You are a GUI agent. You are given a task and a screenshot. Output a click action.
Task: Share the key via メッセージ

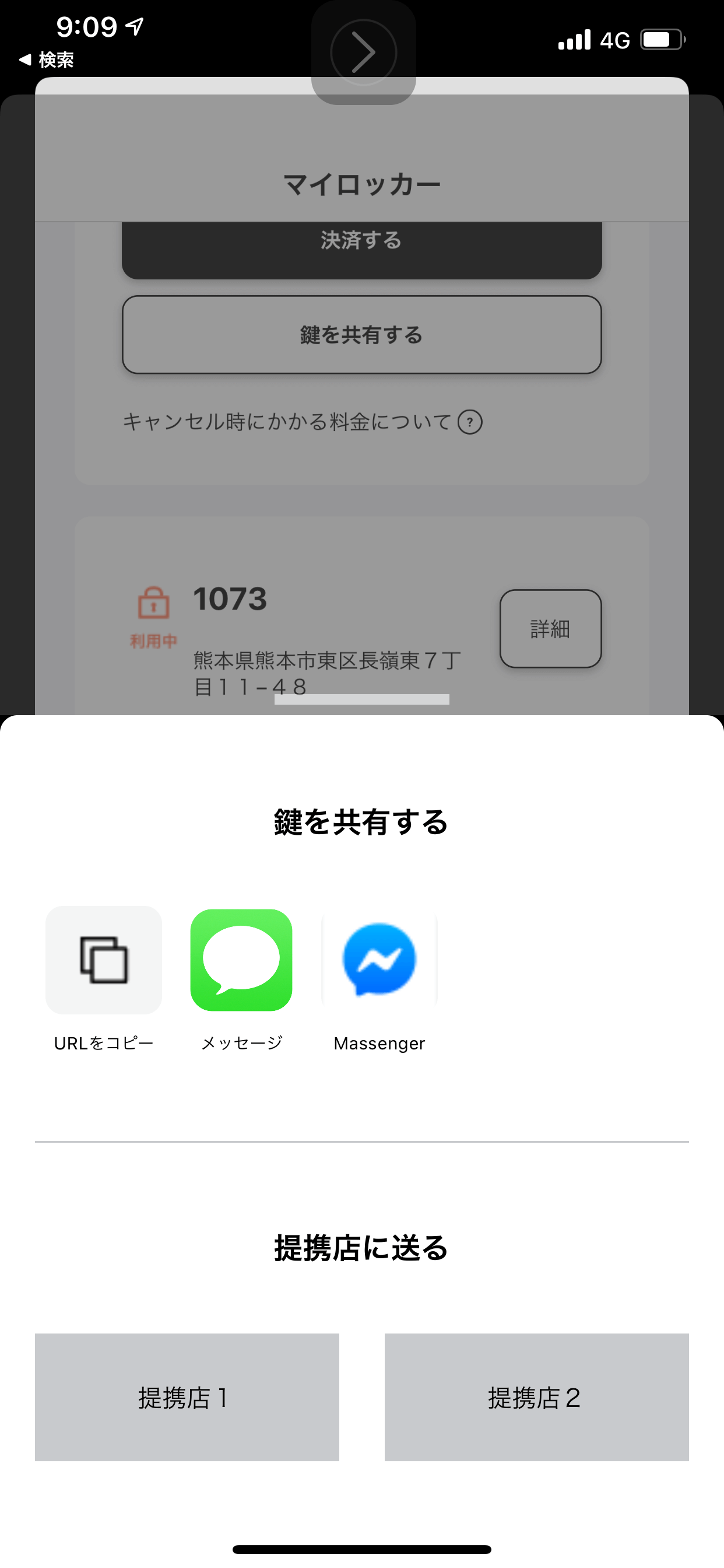(241, 960)
